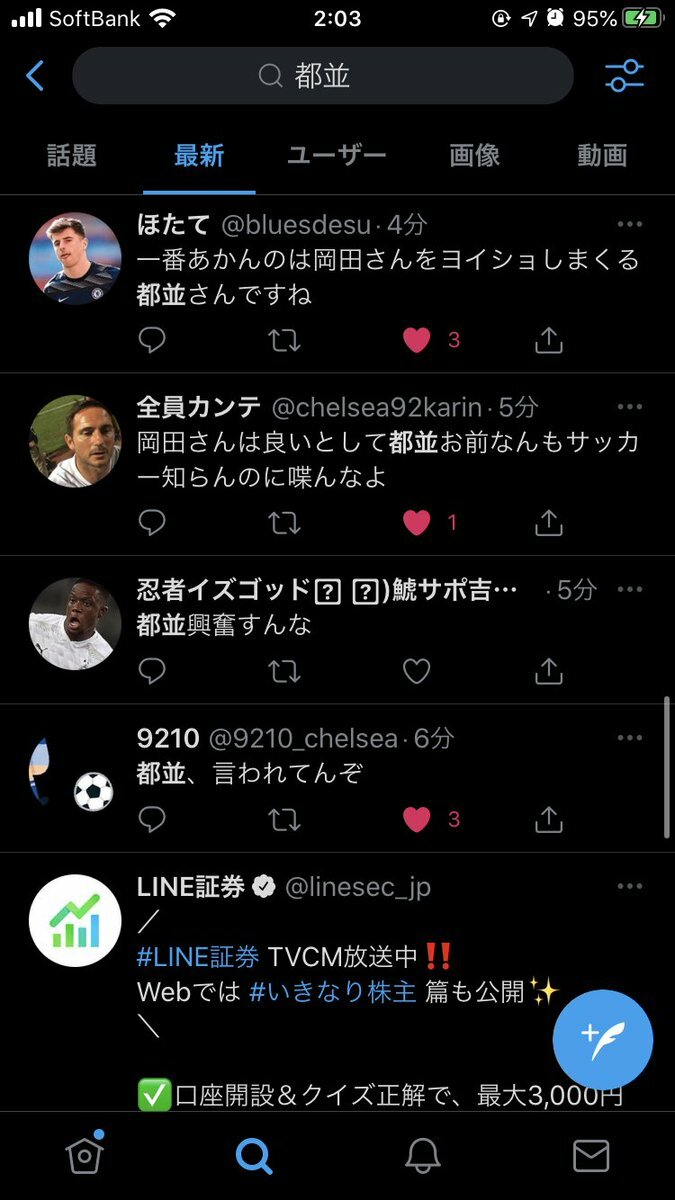
Task: Like the 都並興奮すんな tweet
Action: (x=416, y=670)
